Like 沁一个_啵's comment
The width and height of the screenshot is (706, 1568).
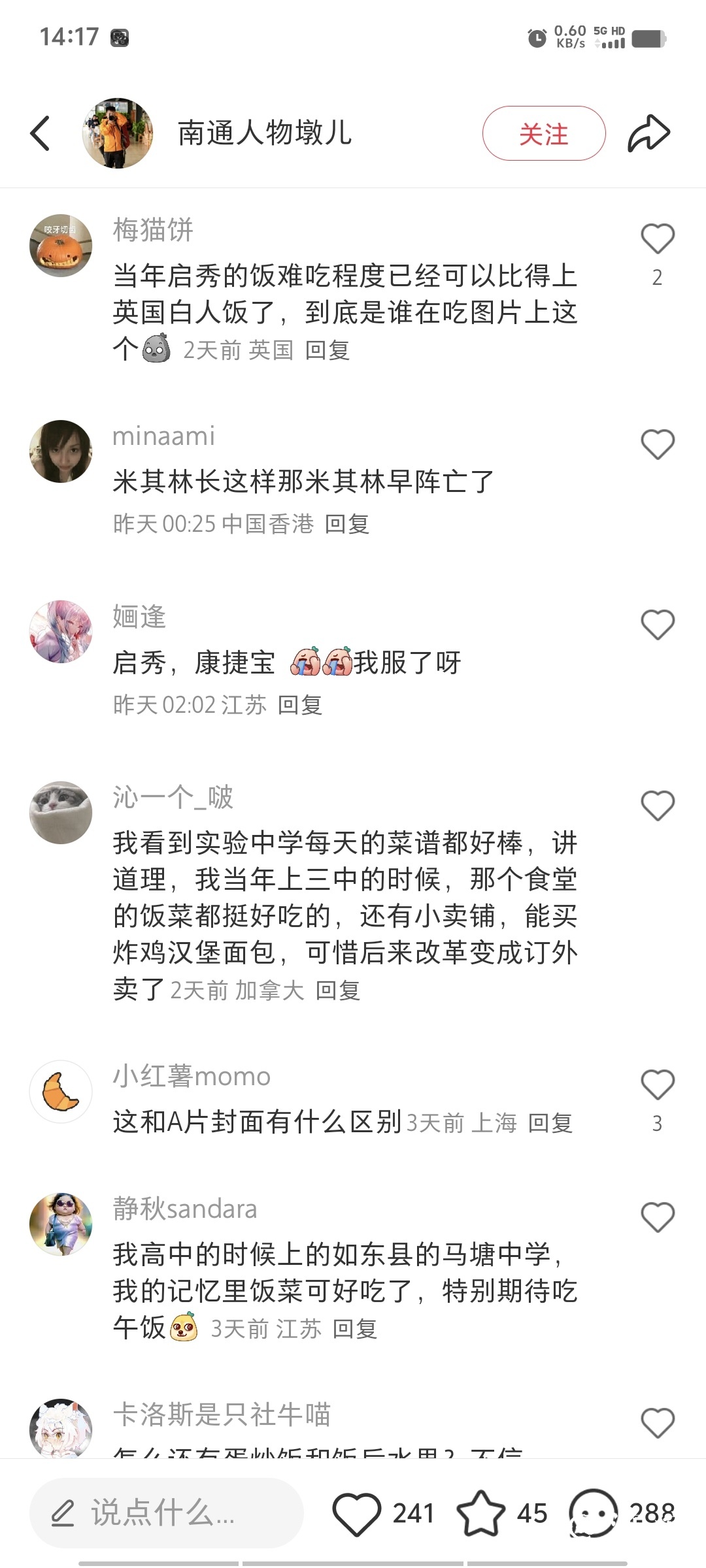click(x=657, y=806)
